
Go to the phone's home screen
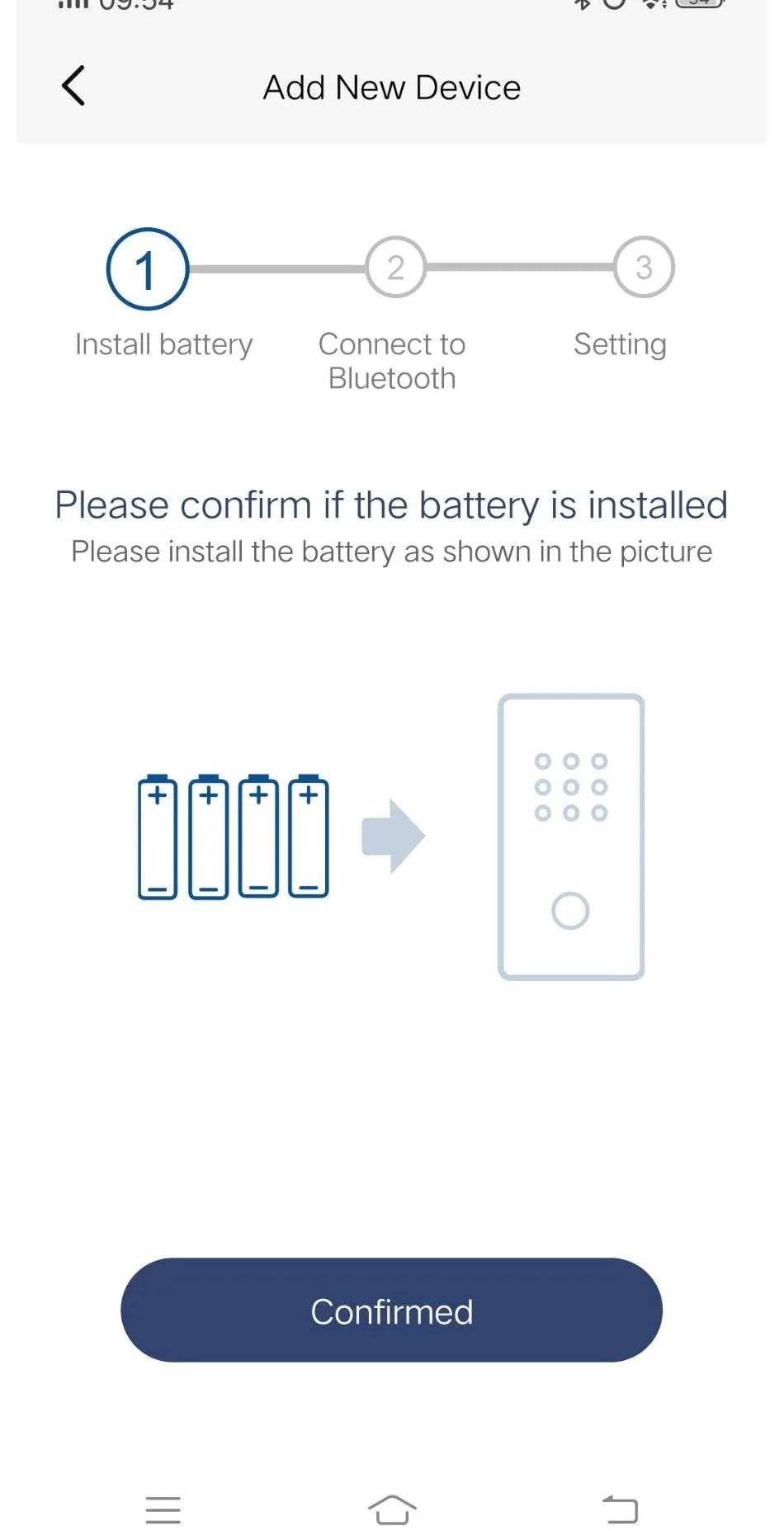point(392,1510)
